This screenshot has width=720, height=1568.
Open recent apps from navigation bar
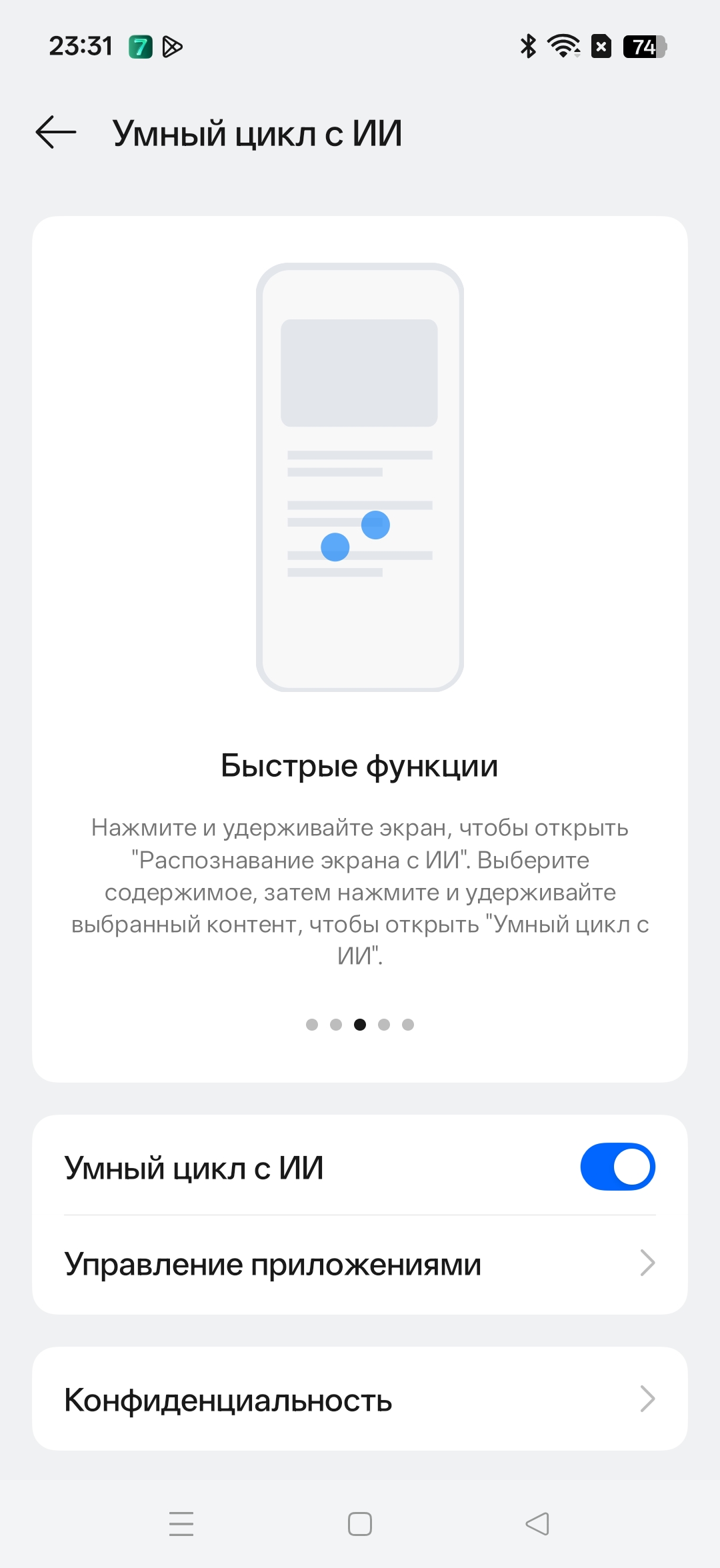(181, 1524)
